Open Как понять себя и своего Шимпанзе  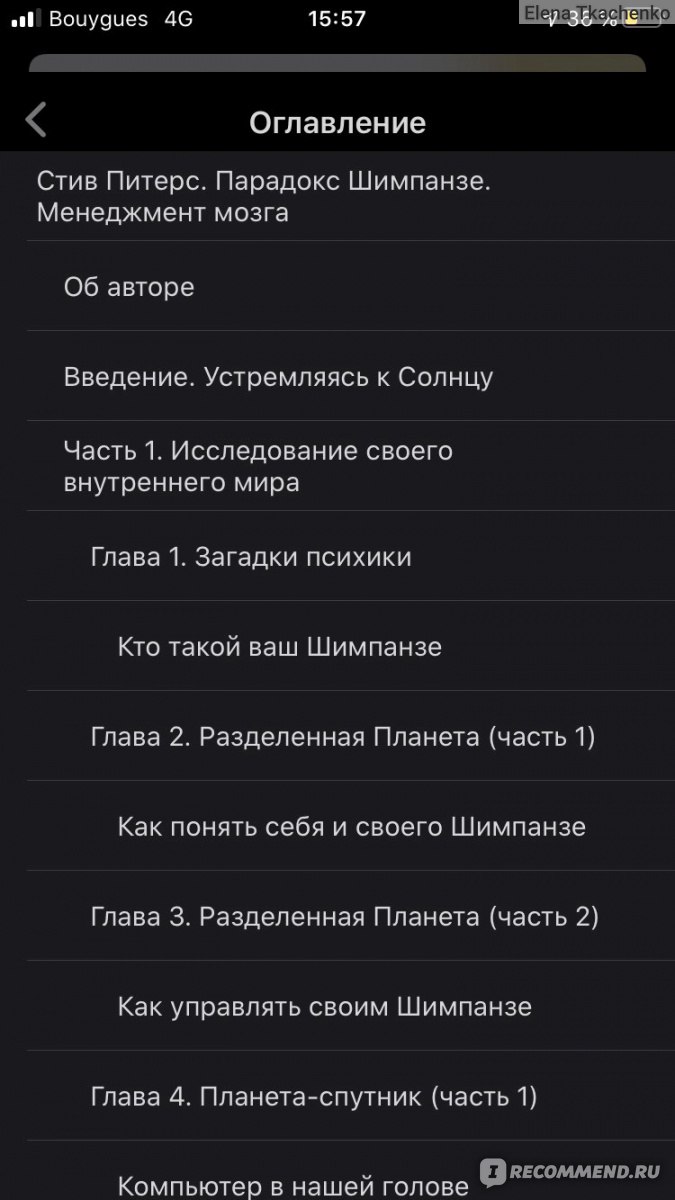click(337, 826)
